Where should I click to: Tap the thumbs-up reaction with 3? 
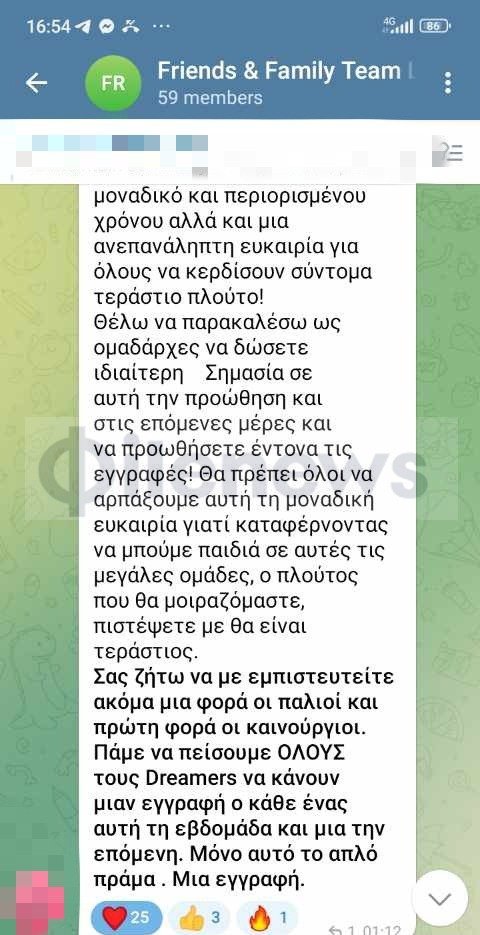pos(200,917)
